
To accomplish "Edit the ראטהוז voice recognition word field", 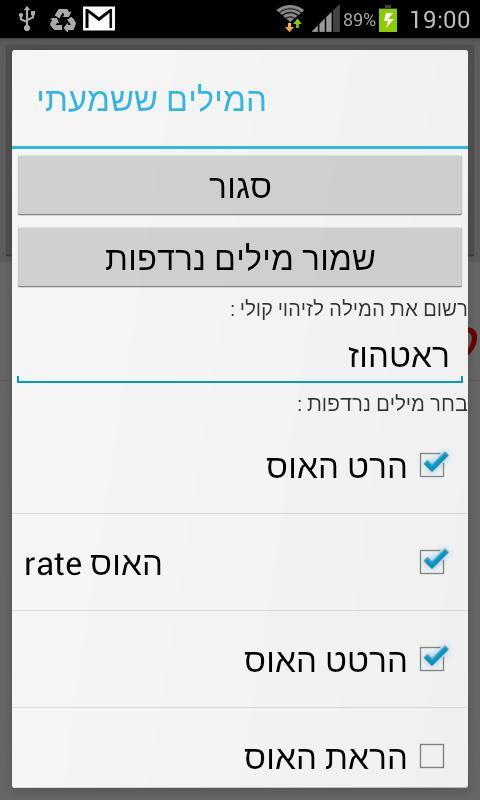I will pyautogui.click(x=240, y=356).
